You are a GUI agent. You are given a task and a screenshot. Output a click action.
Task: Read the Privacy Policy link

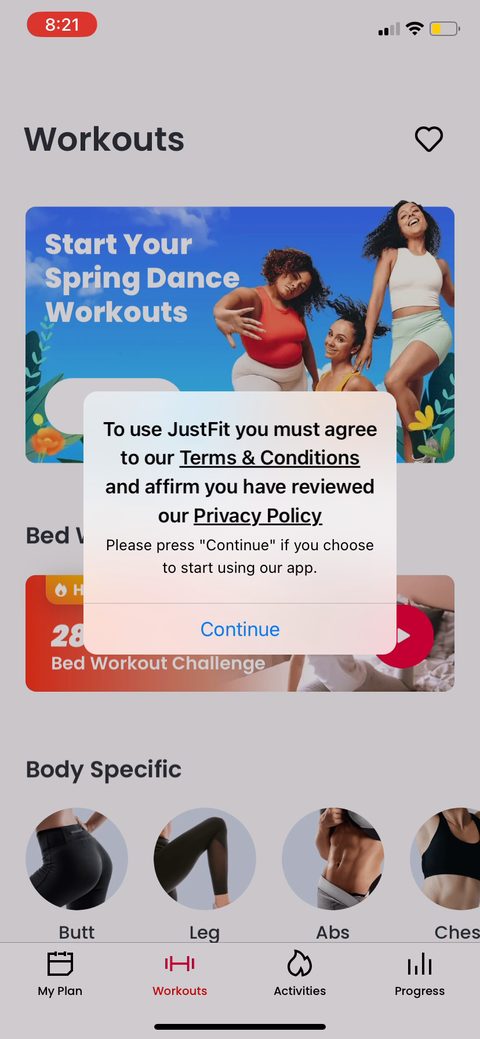(258, 516)
